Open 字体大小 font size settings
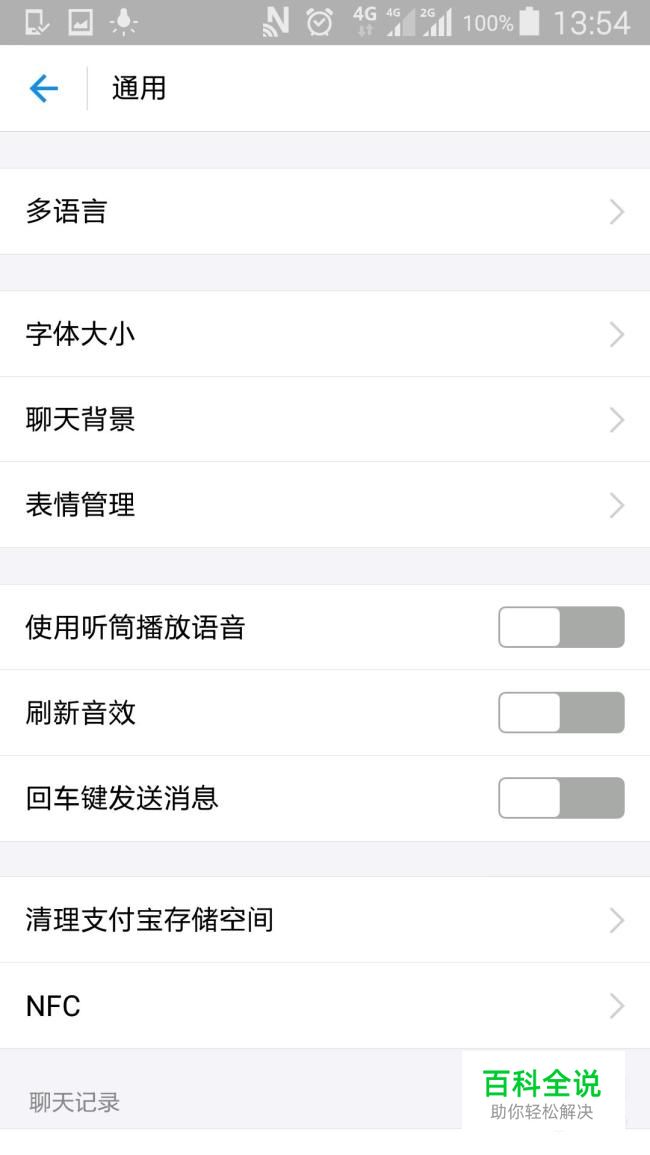 325,334
